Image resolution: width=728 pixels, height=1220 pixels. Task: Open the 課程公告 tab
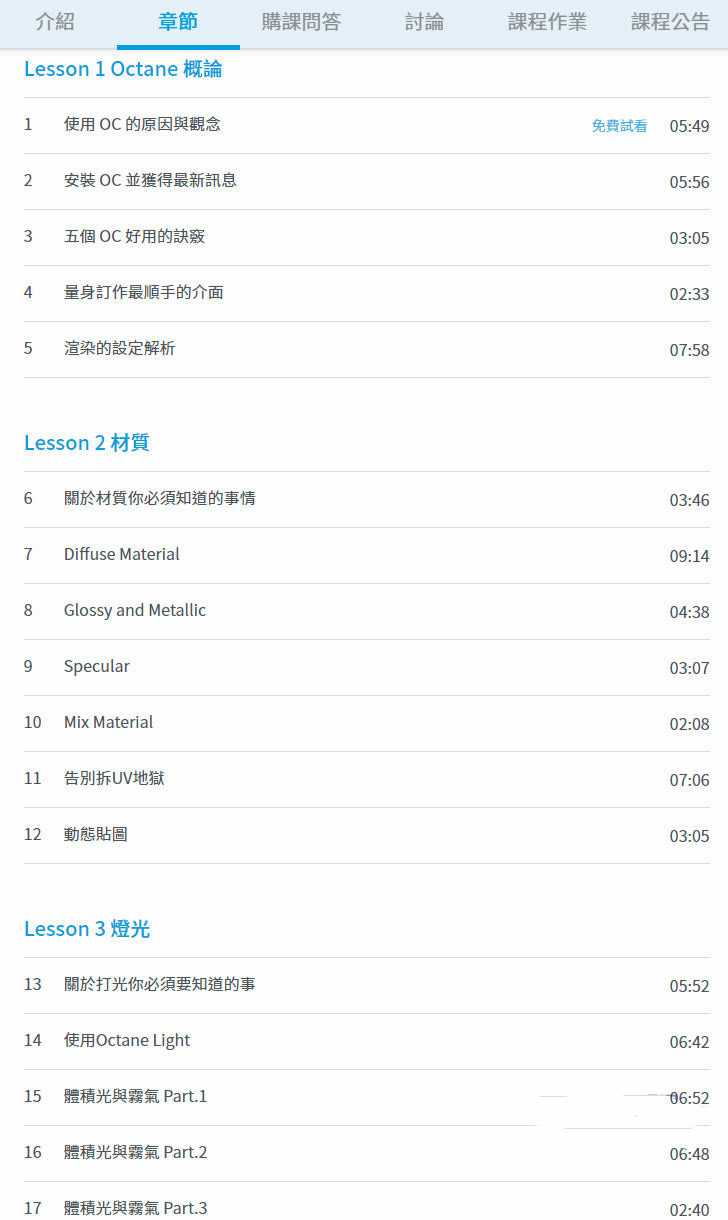pos(670,22)
